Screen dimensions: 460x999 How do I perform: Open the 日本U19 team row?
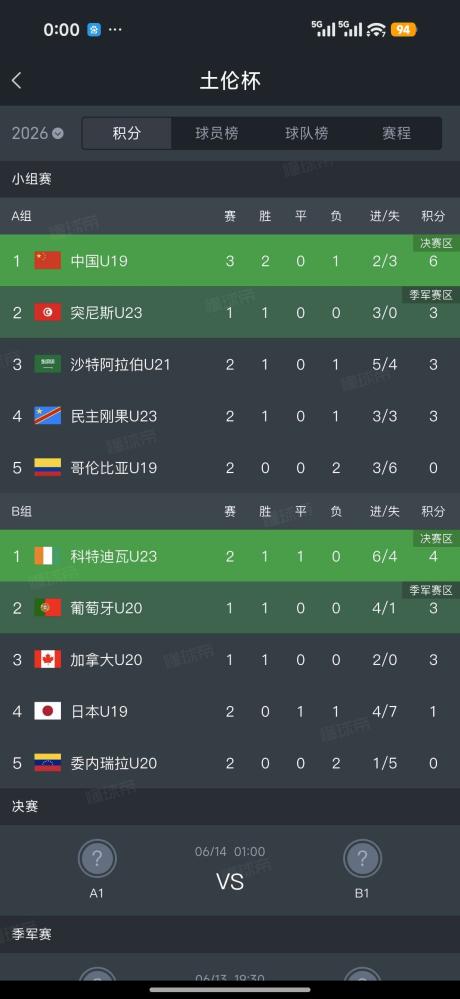coord(230,711)
